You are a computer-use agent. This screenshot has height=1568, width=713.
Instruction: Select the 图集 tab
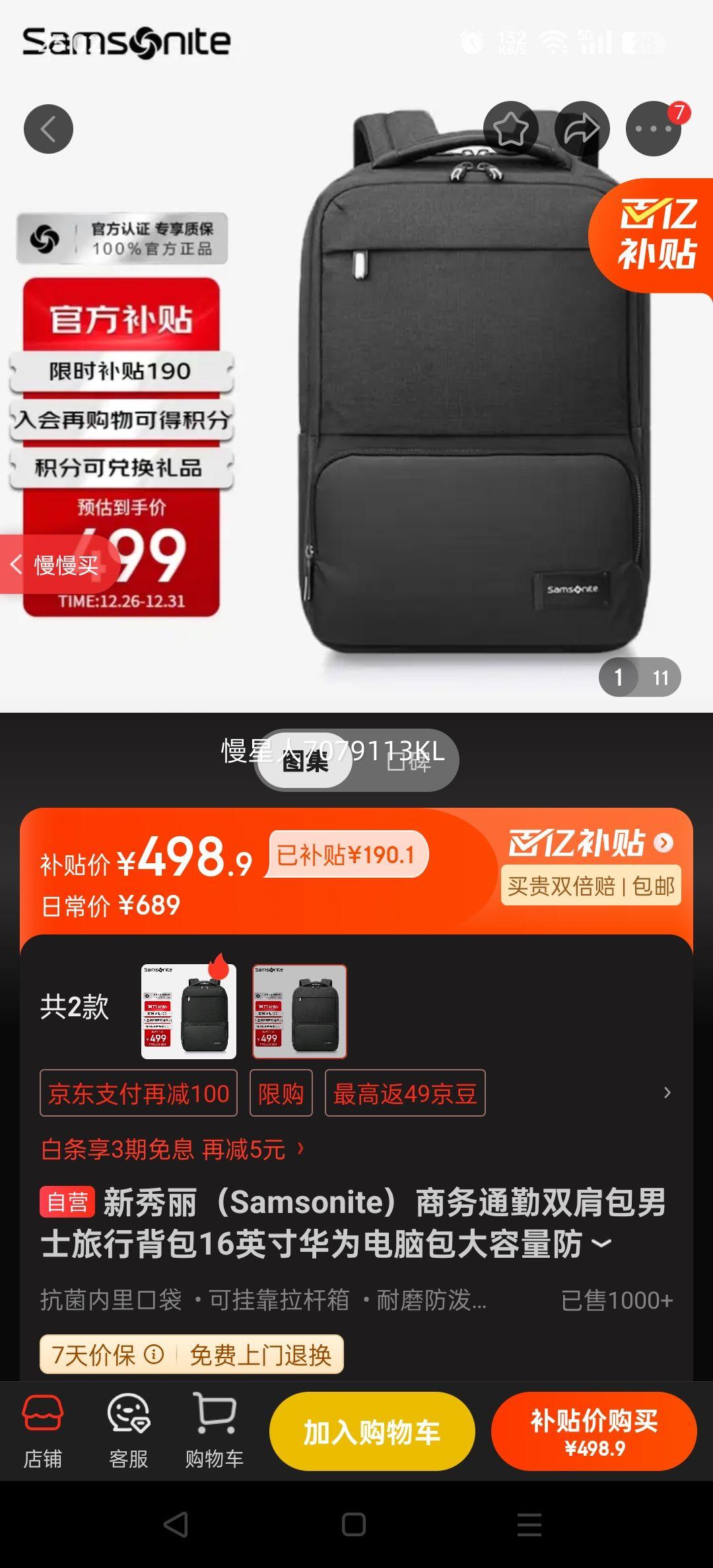click(x=306, y=760)
